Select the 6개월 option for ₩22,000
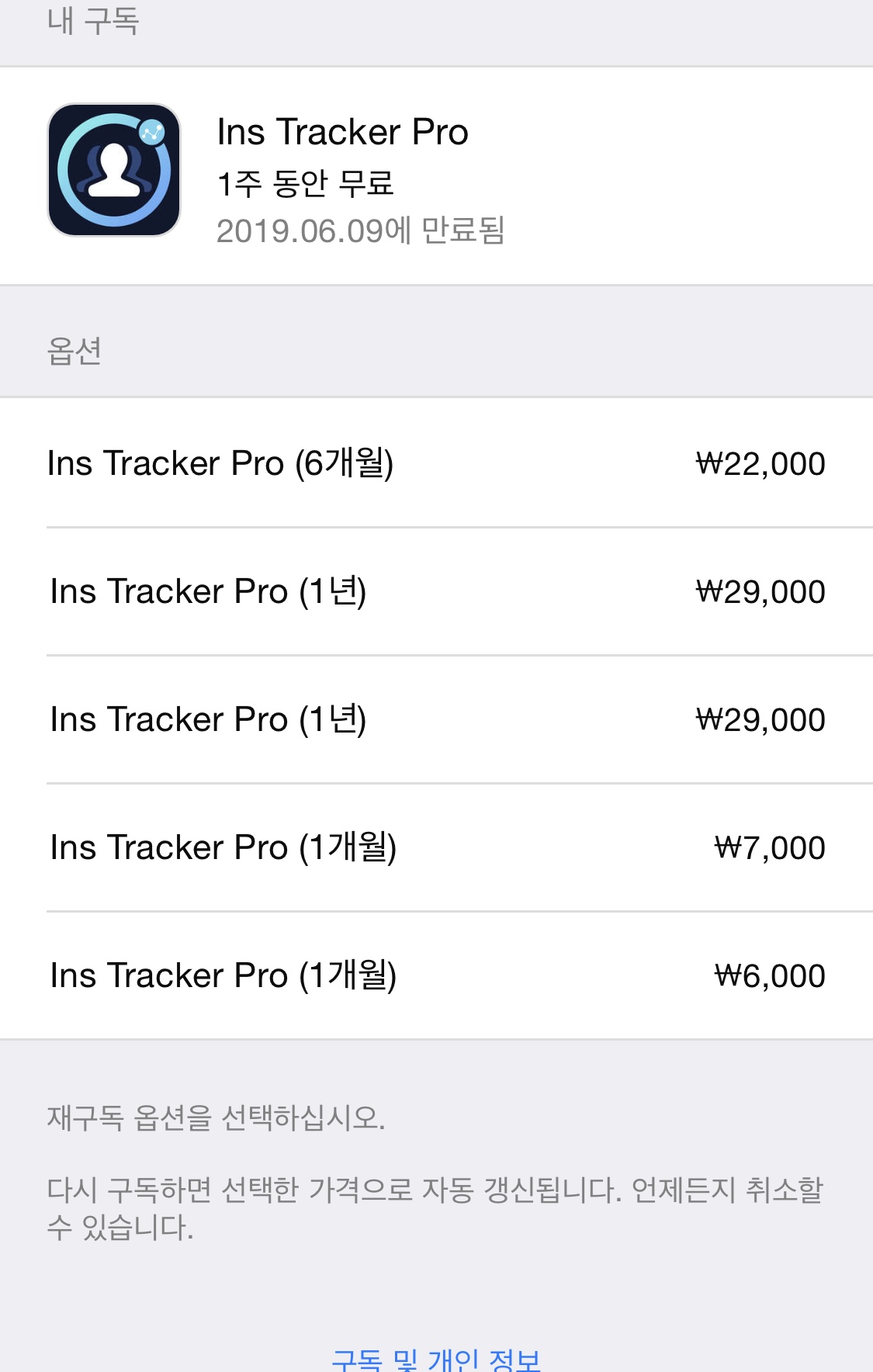Viewport: 873px width, 1372px height. (436, 463)
